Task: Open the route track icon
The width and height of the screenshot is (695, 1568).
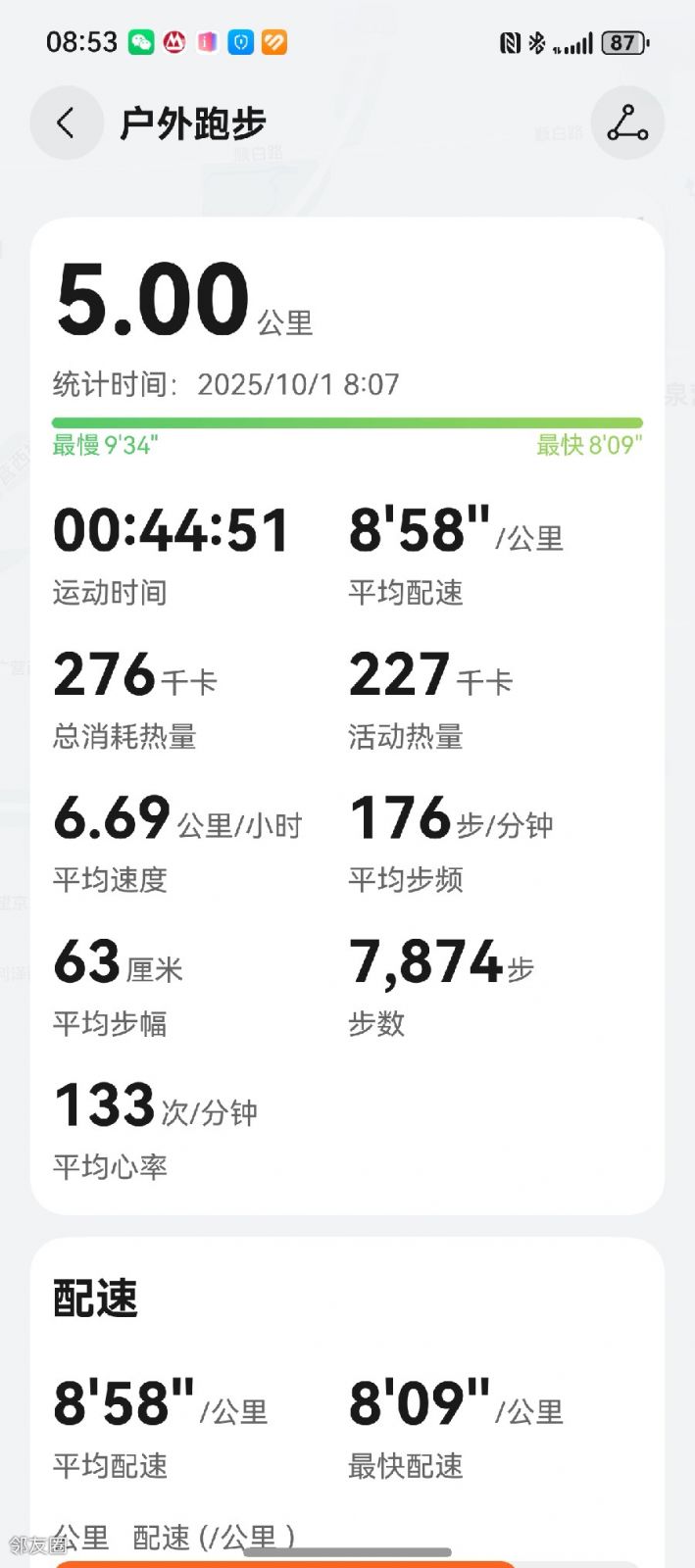Action: tap(627, 123)
